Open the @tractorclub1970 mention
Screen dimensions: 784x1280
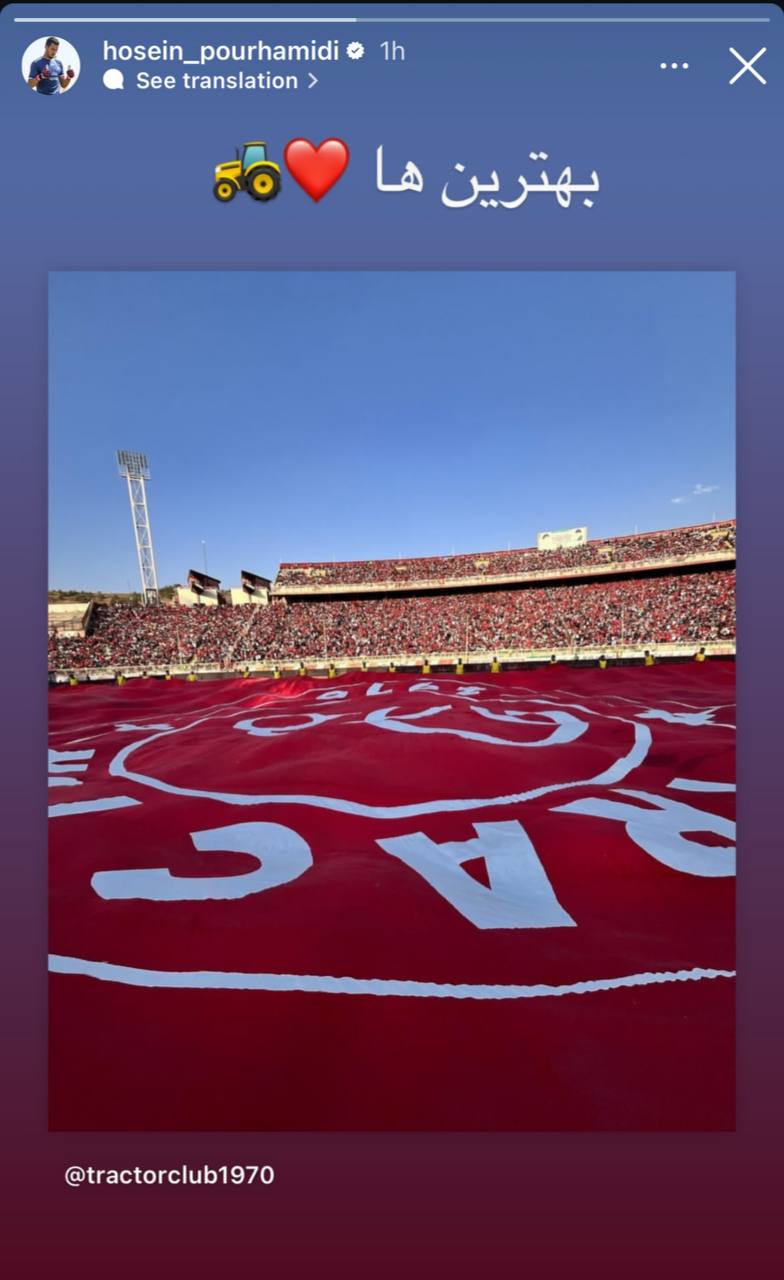point(169,1176)
